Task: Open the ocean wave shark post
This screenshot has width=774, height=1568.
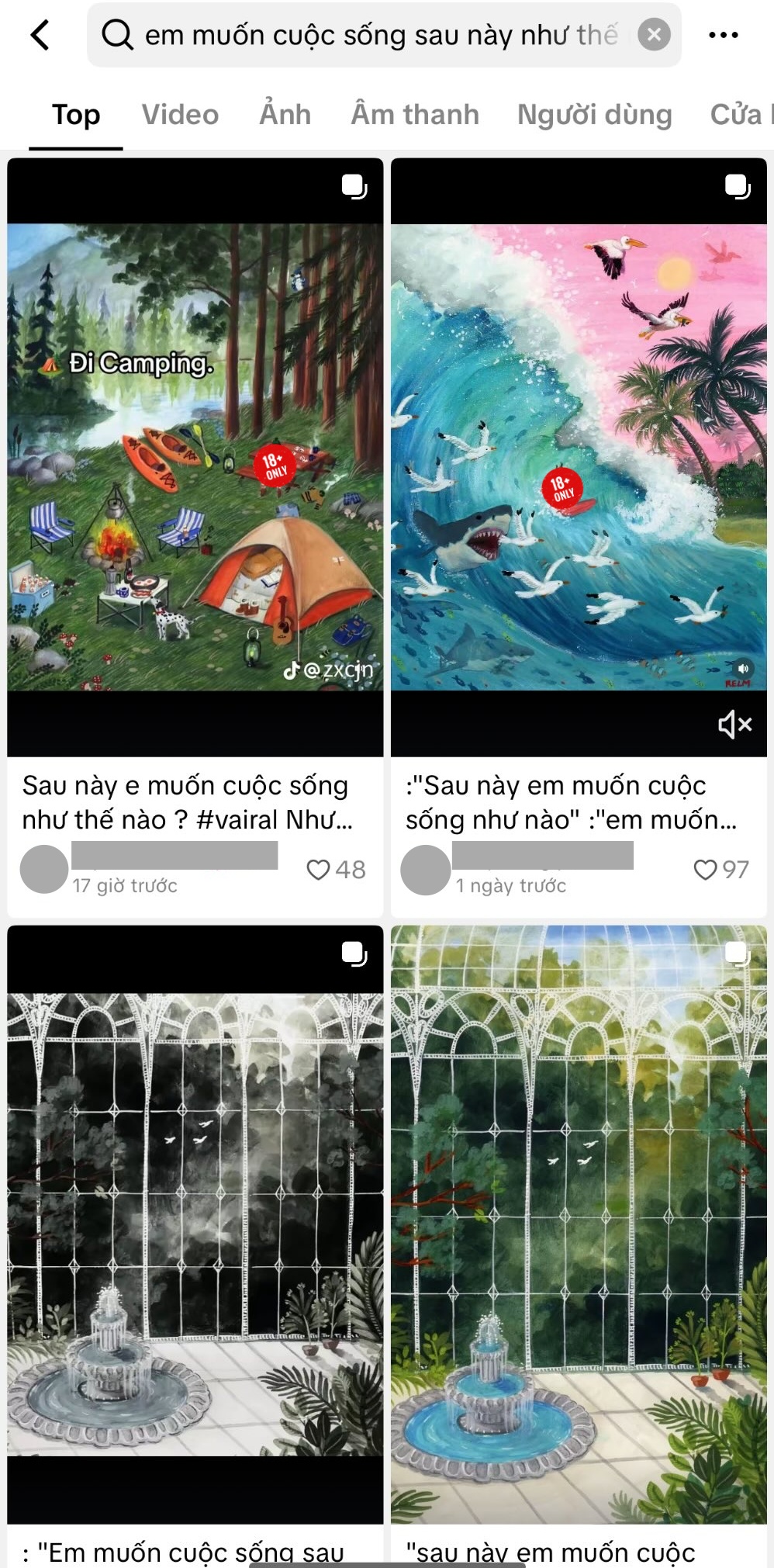Action: coord(579,457)
